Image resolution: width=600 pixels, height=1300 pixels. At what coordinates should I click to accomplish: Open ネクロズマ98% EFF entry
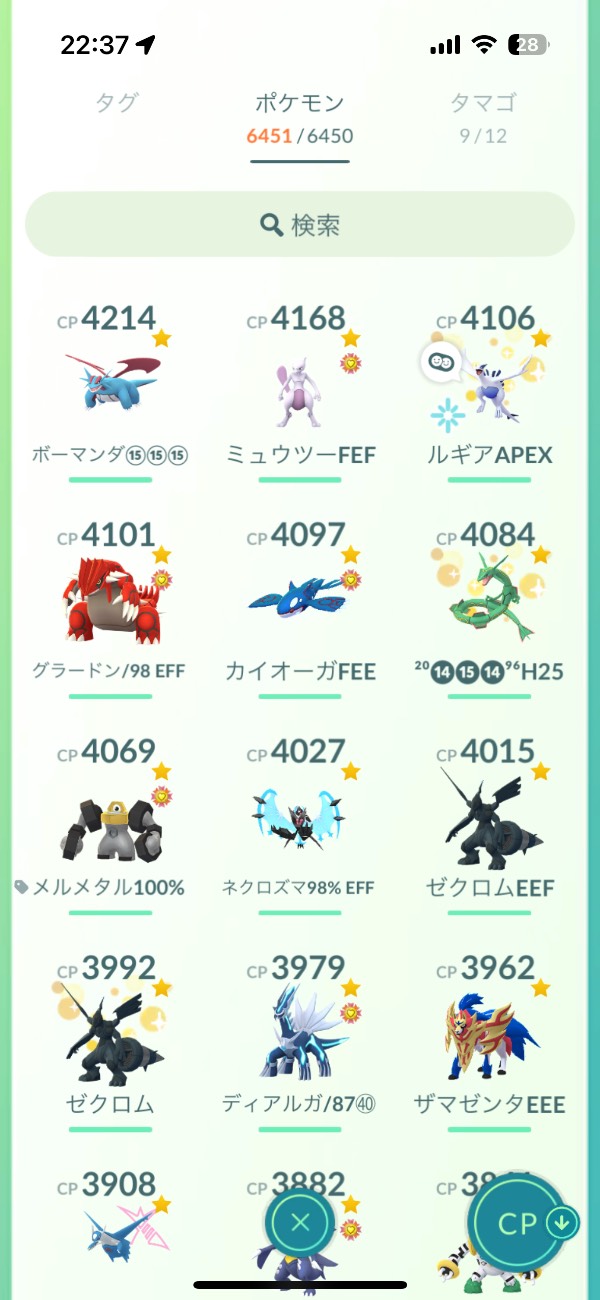click(300, 820)
